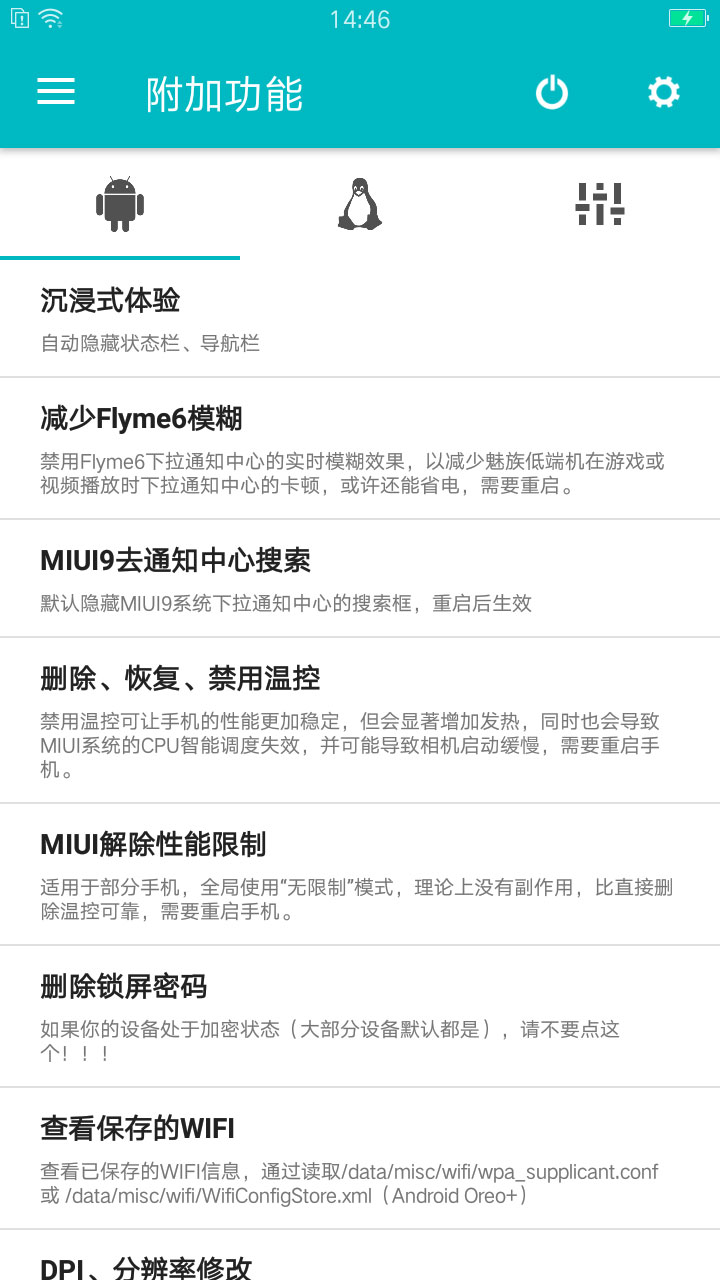This screenshot has width=720, height=1280.
Task: Switch to the Linux penguin tab
Action: pyautogui.click(x=359, y=203)
